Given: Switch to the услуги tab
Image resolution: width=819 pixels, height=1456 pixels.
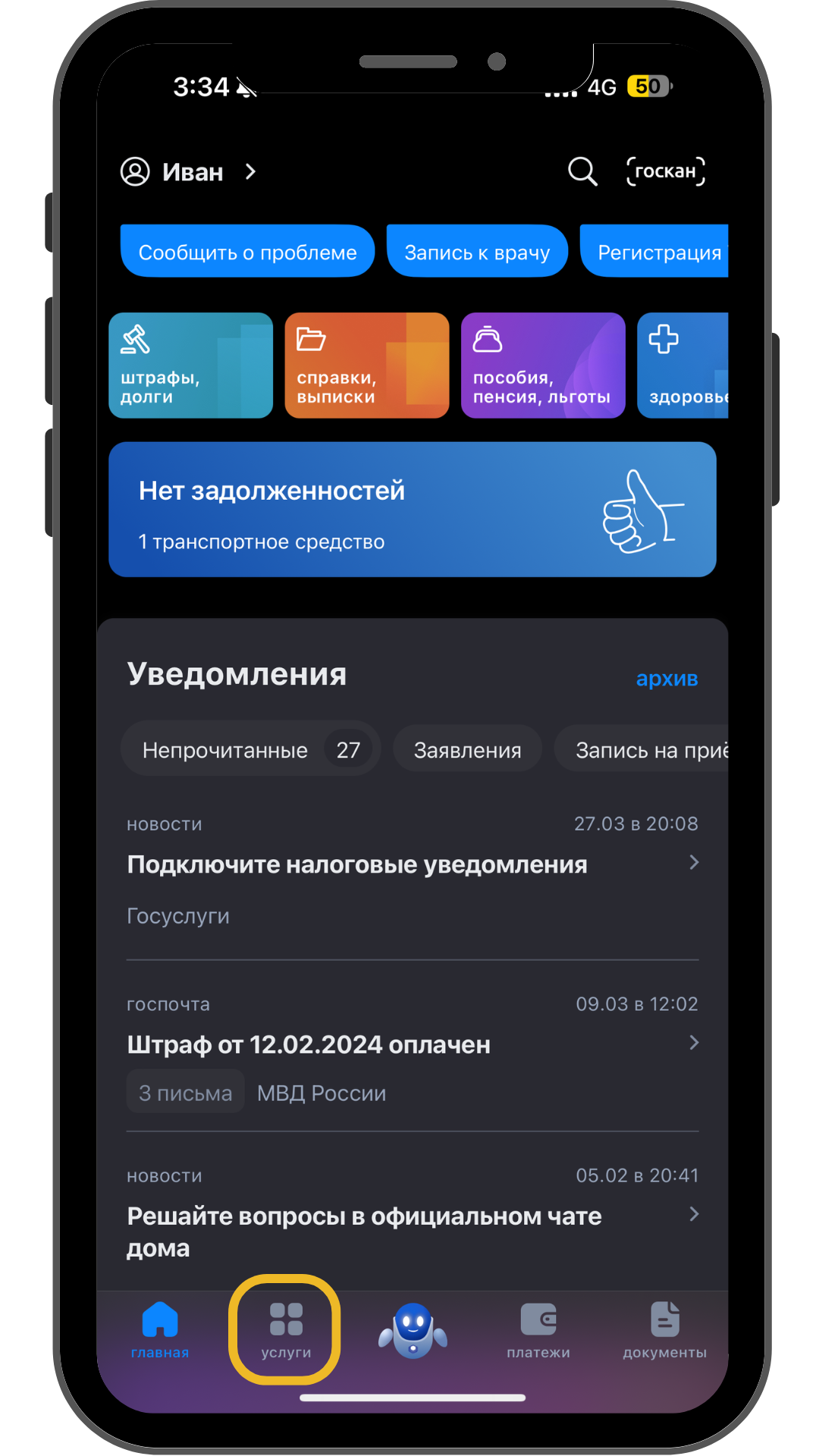Looking at the screenshot, I should (286, 1329).
